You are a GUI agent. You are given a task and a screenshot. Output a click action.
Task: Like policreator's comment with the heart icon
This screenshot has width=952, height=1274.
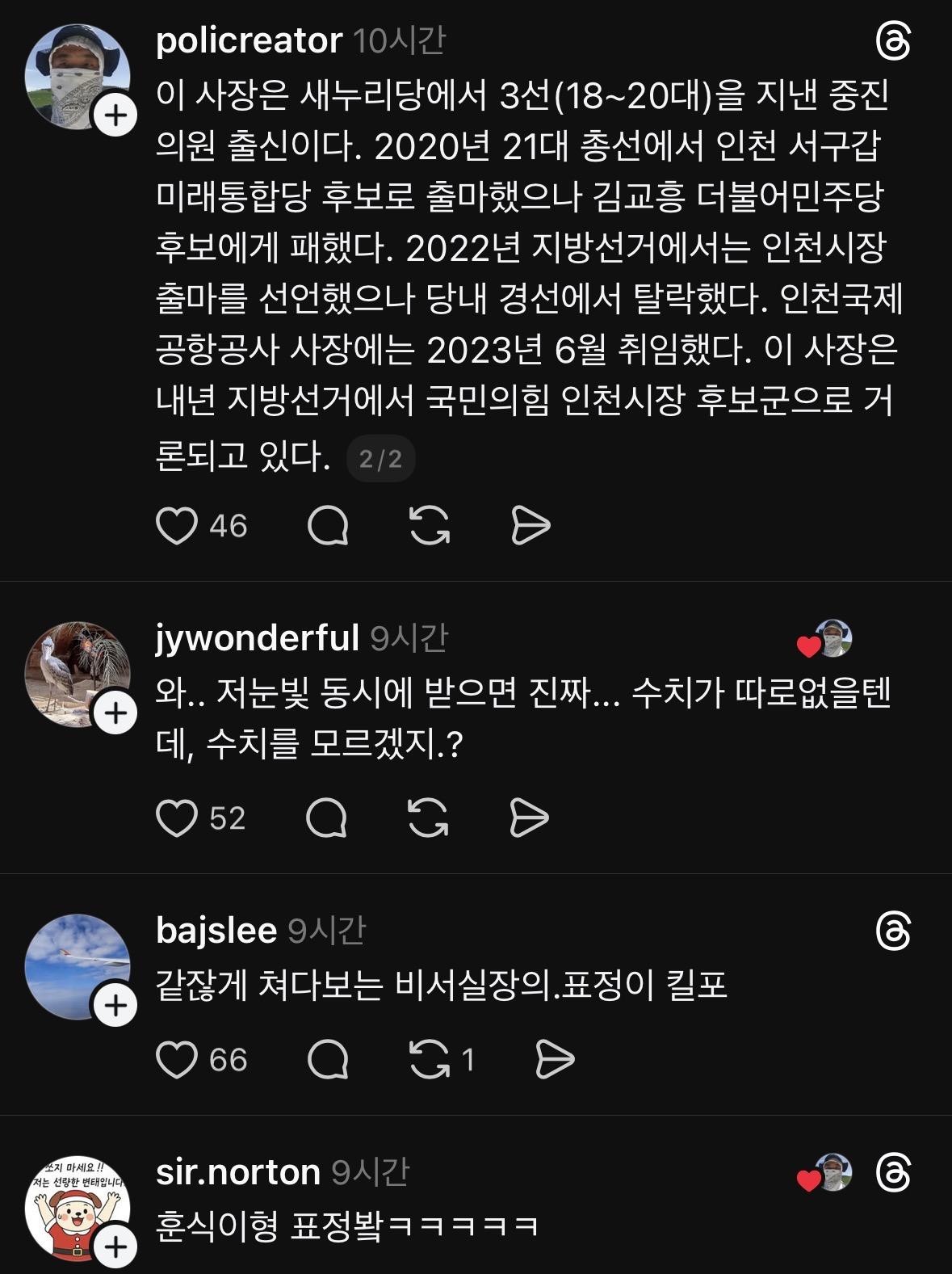177,526
